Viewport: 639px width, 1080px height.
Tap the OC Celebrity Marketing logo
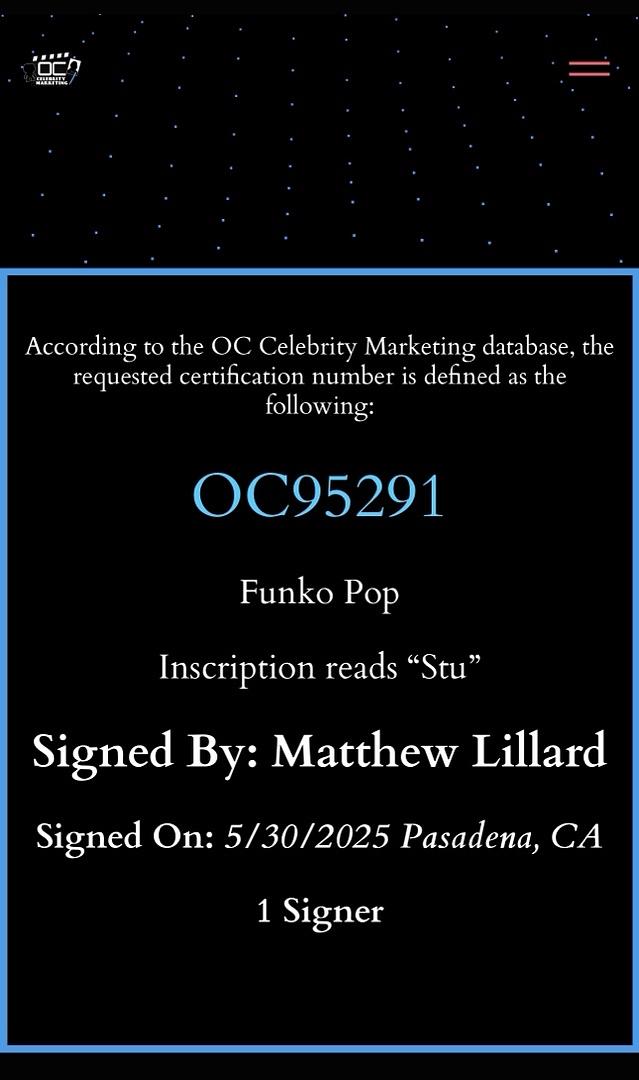tap(51, 69)
